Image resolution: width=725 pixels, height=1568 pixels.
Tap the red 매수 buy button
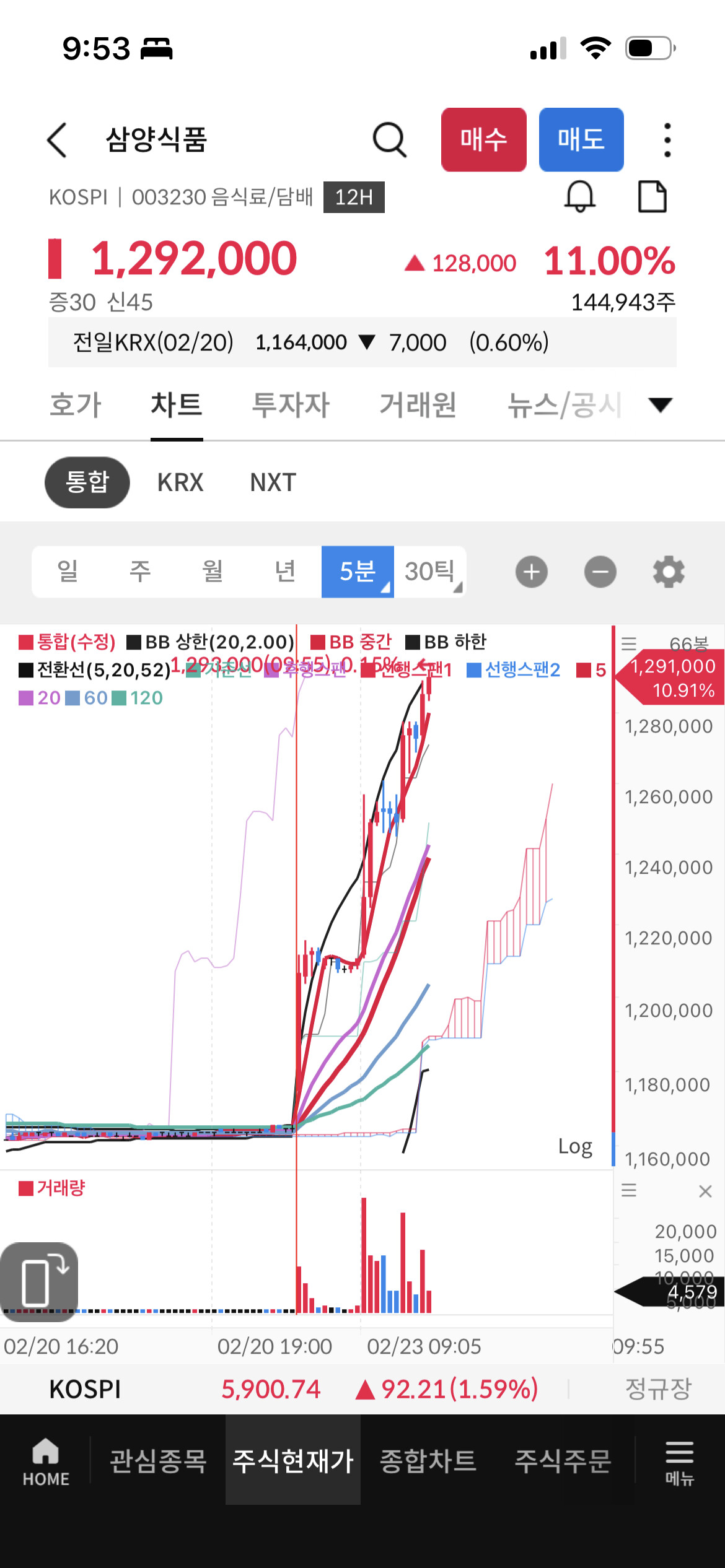[483, 140]
